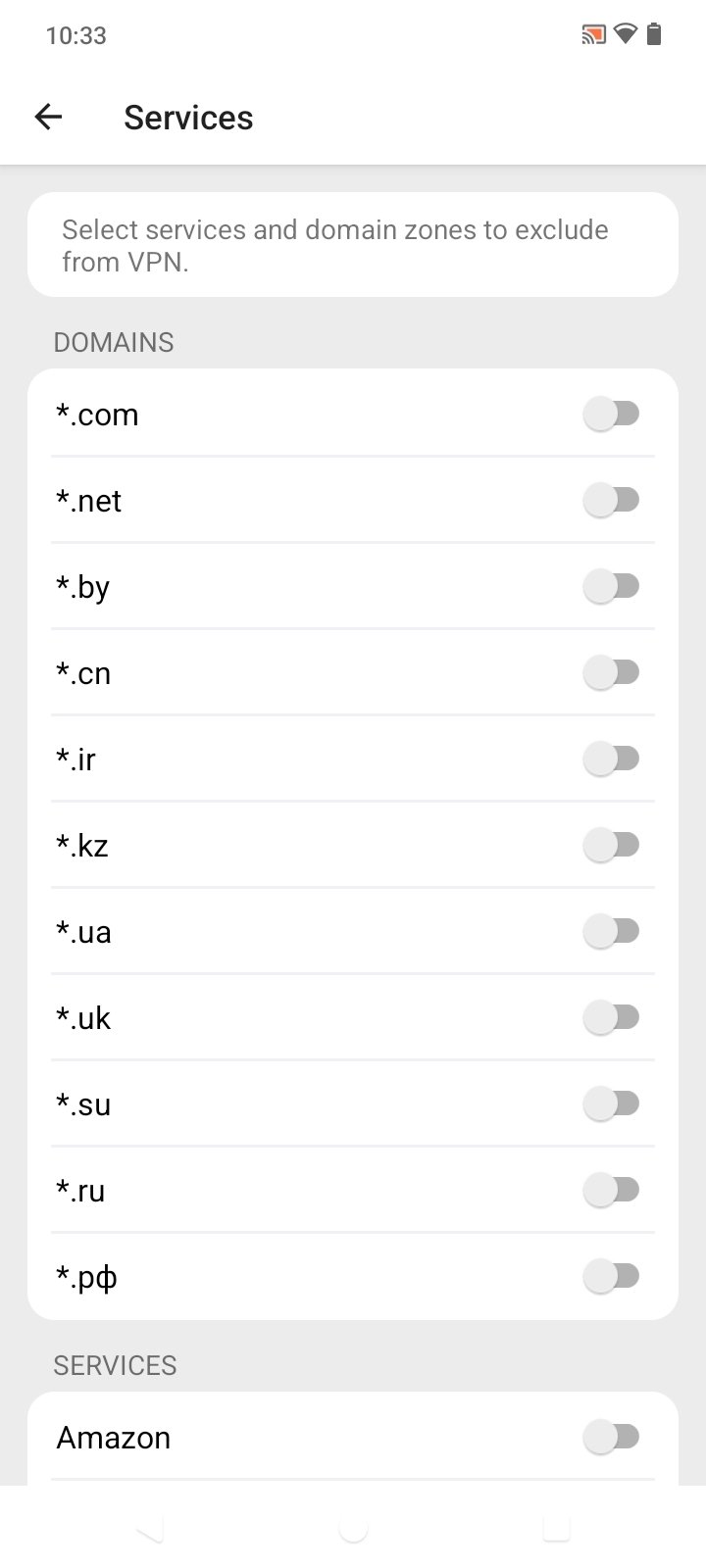Exclude *.kz domains from VPN
Screen dimensions: 706x1568
coord(612,845)
